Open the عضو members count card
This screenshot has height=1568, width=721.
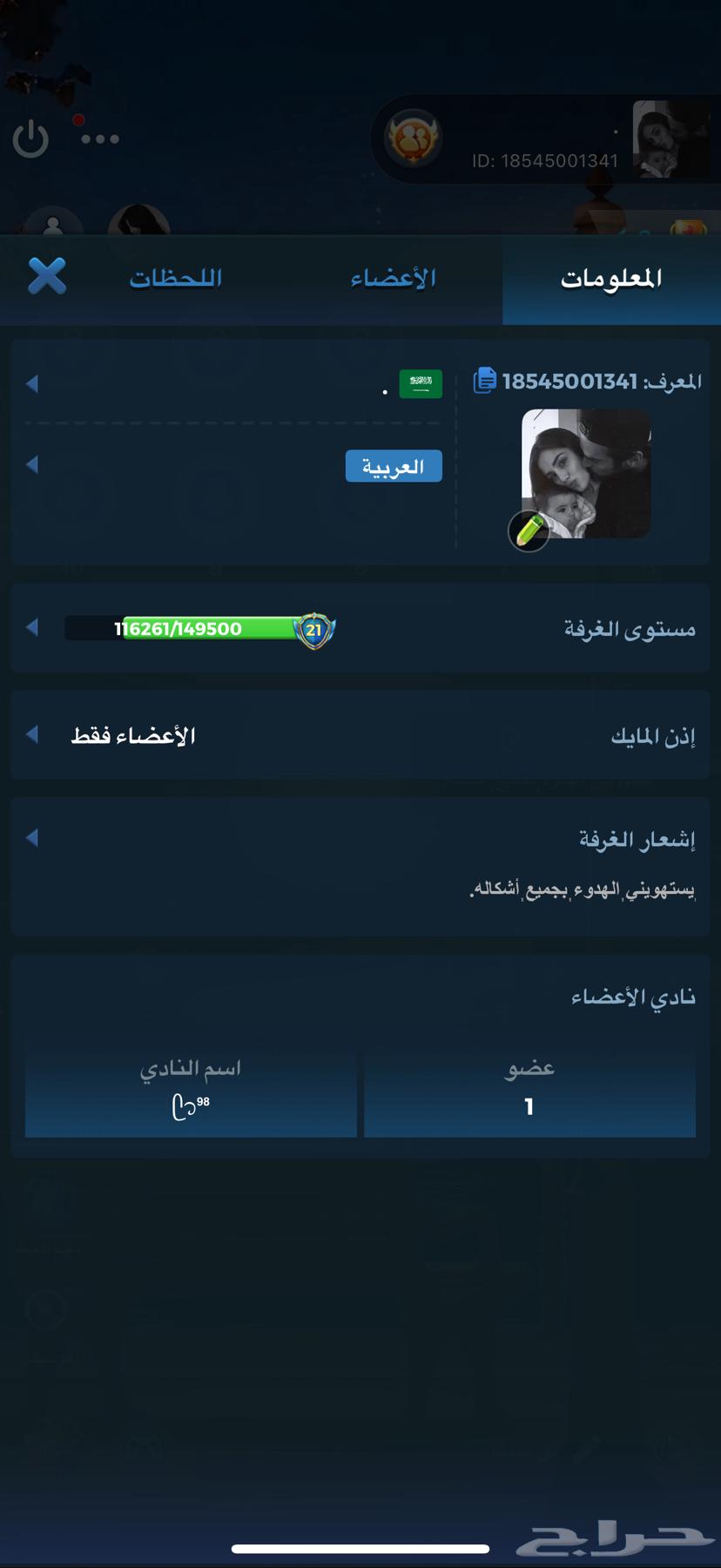(x=529, y=1093)
